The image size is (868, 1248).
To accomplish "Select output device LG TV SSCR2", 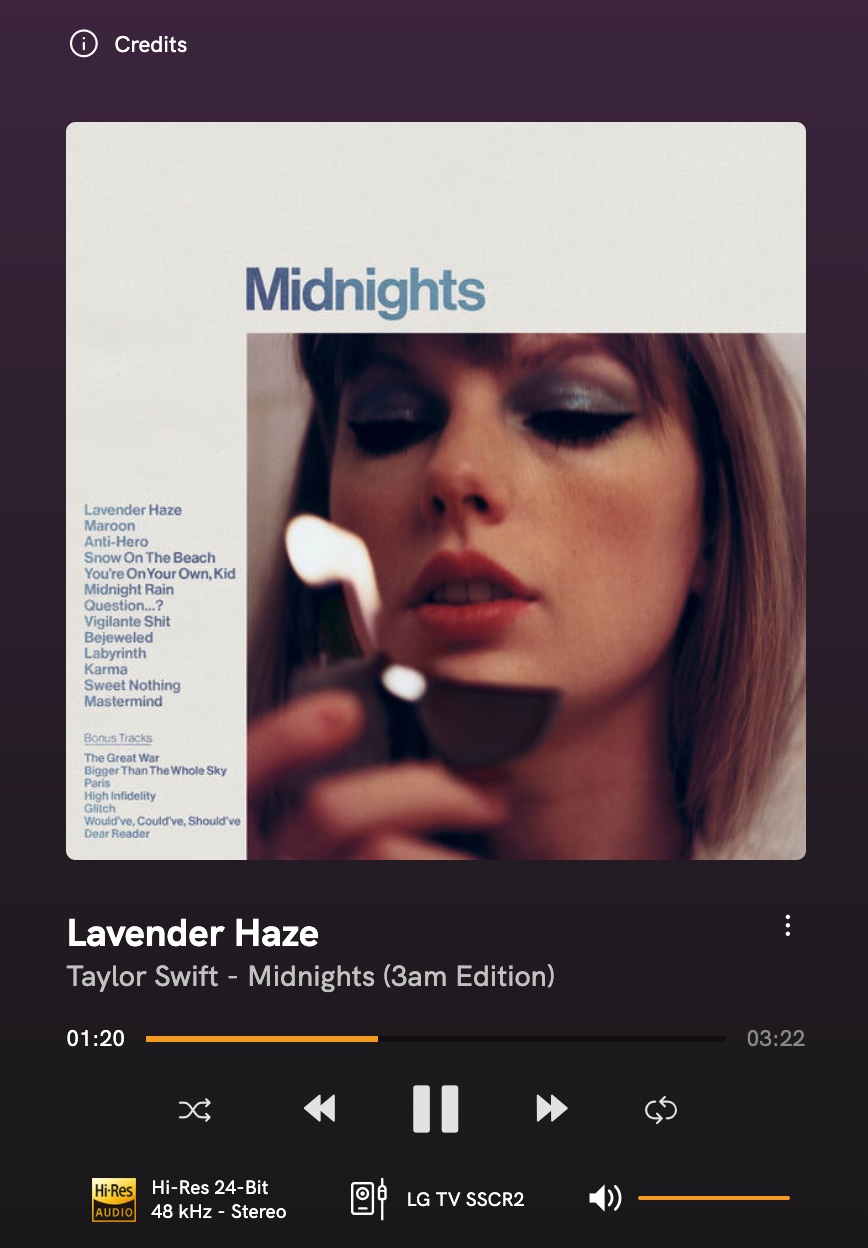I will pos(438,1199).
